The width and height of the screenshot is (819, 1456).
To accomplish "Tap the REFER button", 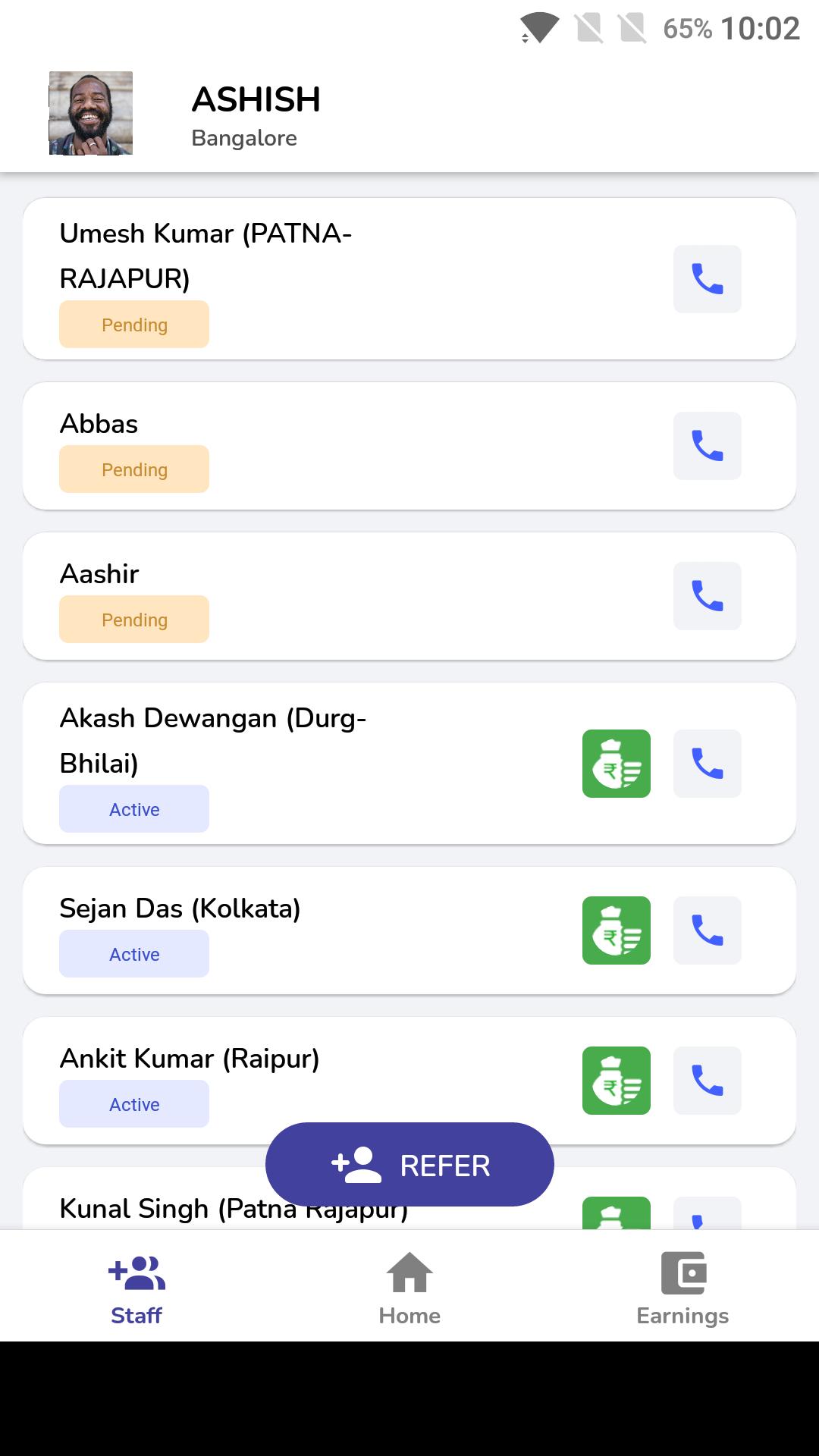I will 409,1165.
